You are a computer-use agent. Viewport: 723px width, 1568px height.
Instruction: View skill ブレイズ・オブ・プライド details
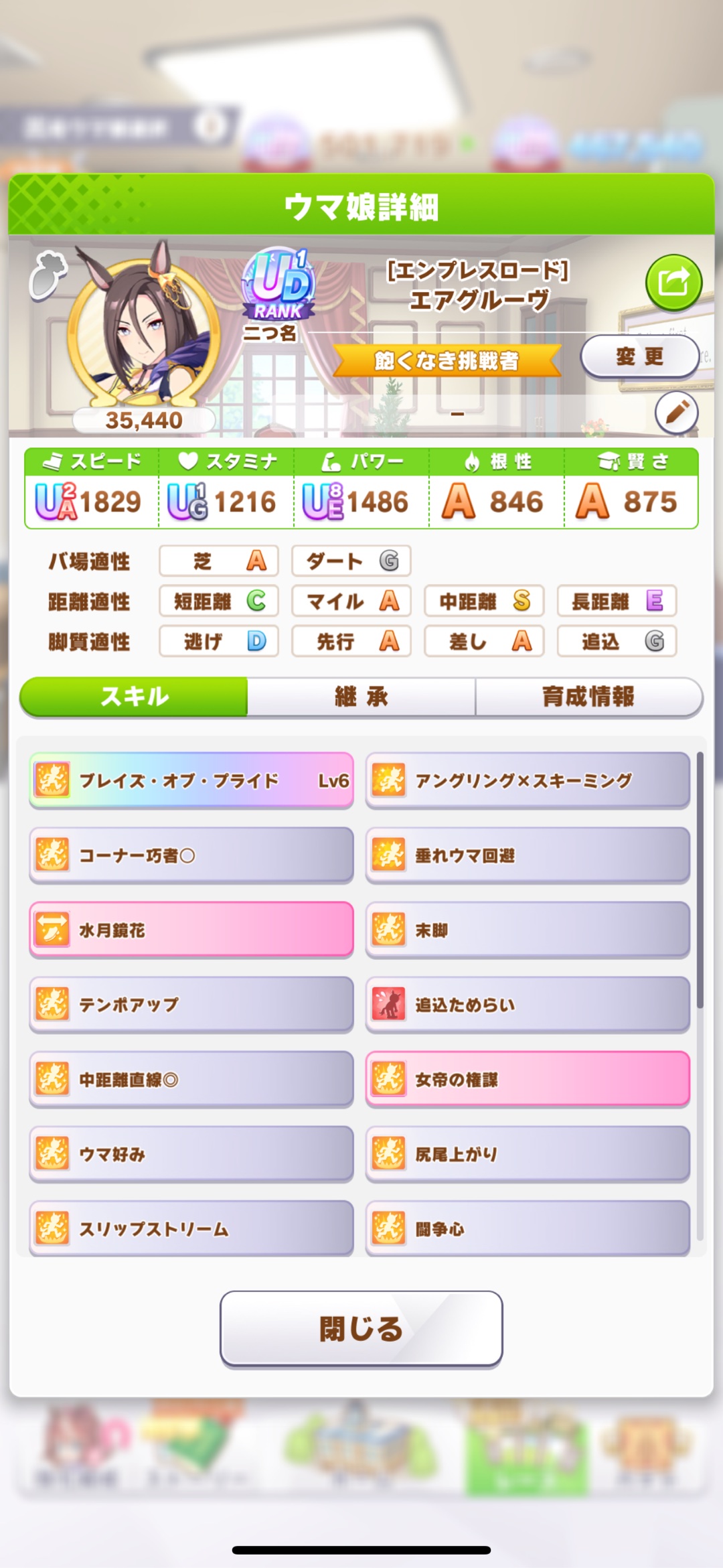pos(191,781)
